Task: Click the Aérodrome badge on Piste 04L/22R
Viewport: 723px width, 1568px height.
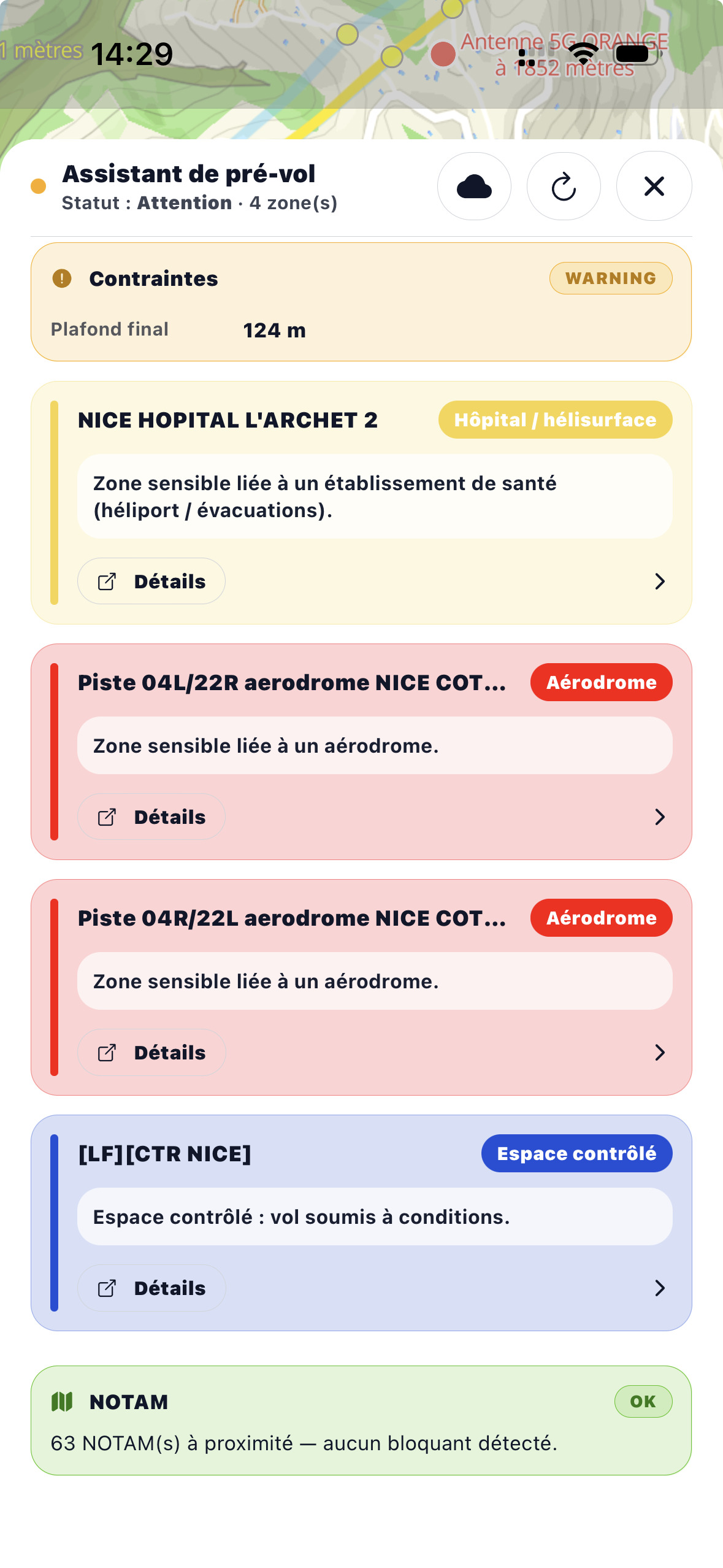Action: [600, 682]
